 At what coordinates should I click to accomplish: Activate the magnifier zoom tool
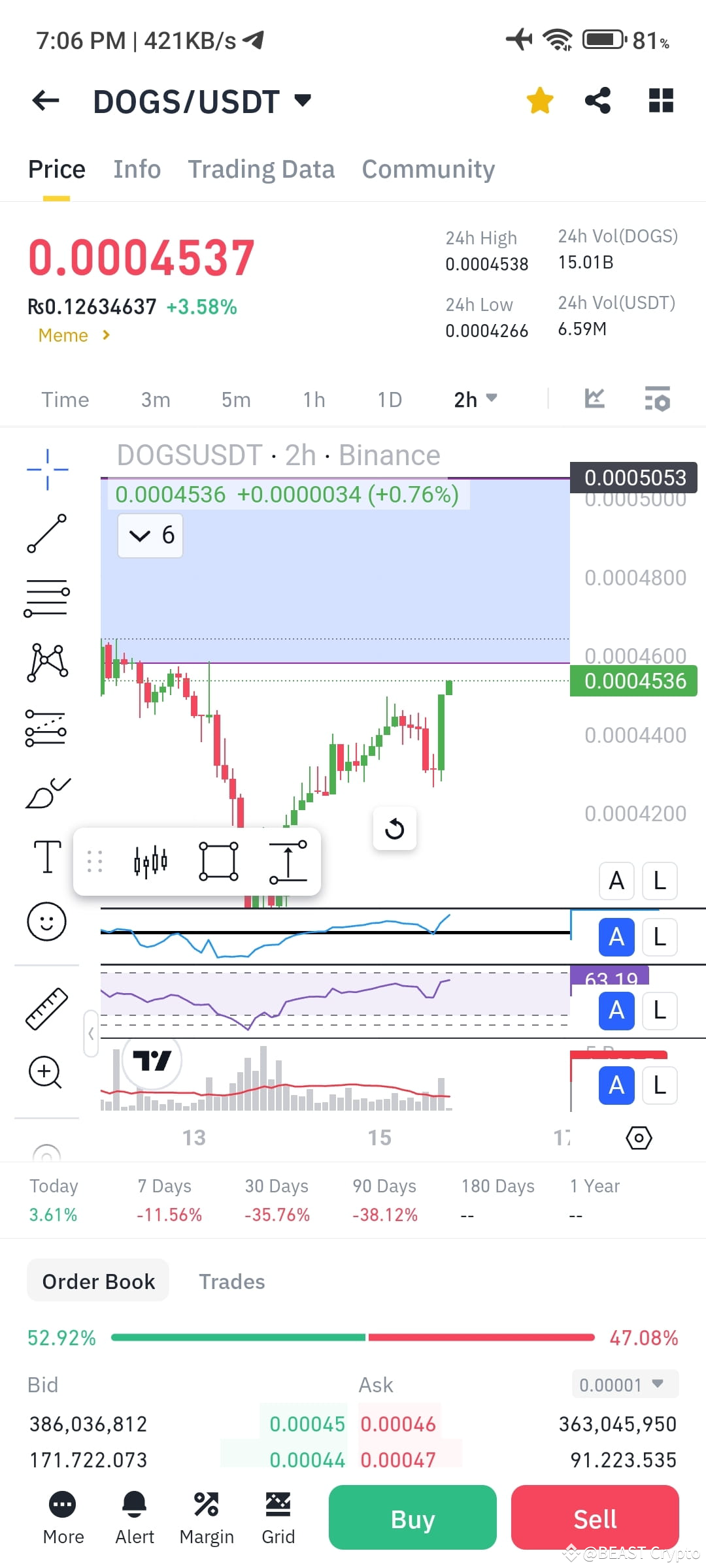(x=46, y=1072)
